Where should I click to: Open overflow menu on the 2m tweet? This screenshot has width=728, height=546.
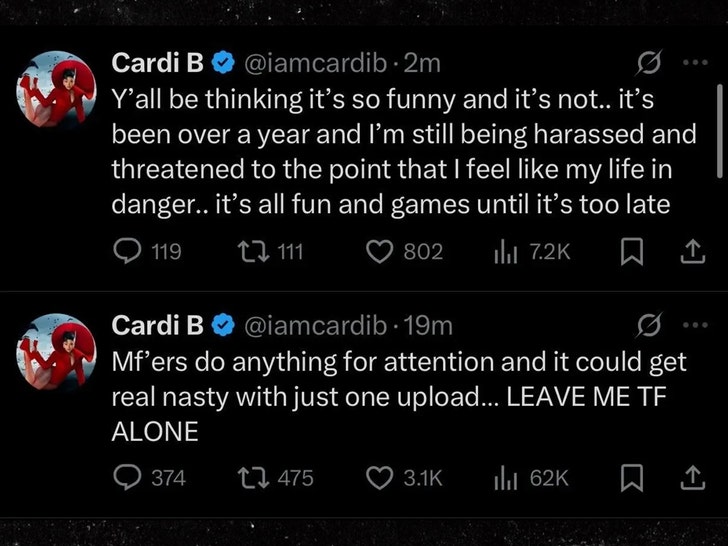tap(692, 63)
